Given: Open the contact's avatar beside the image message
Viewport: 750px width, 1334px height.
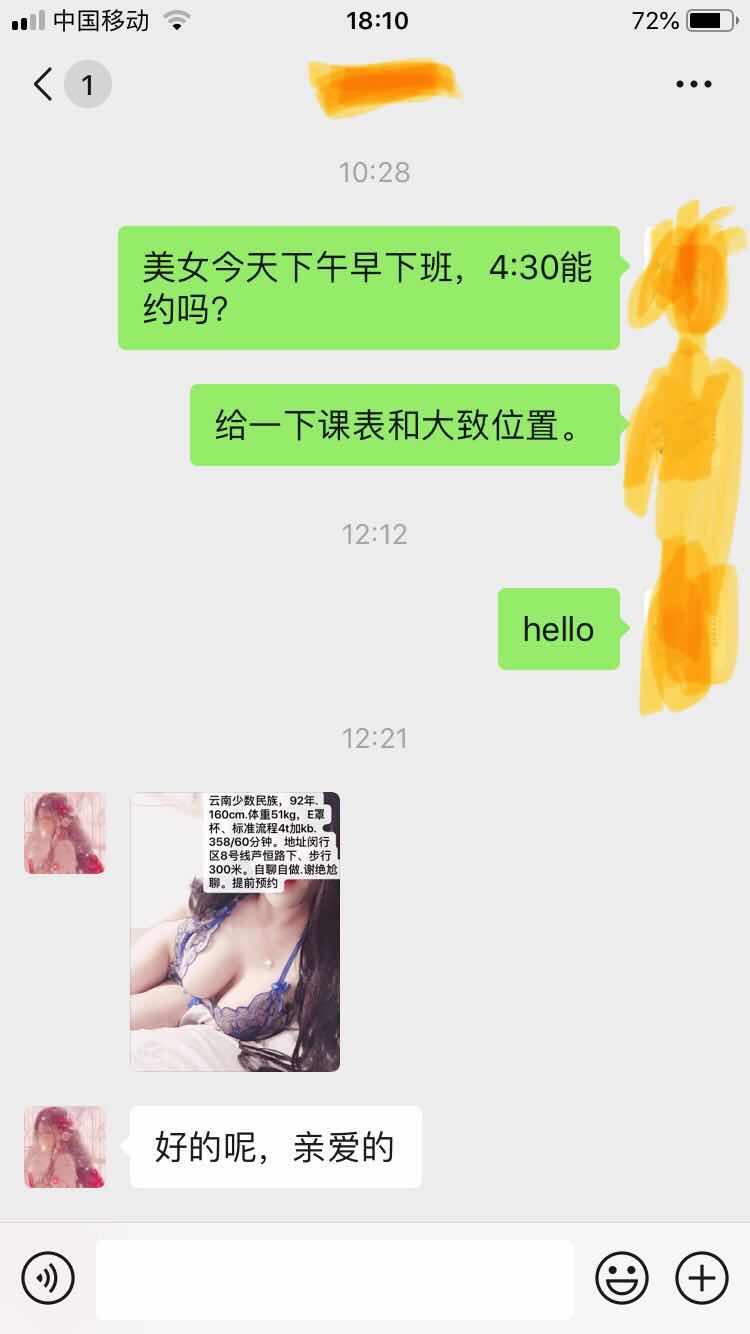Looking at the screenshot, I should coord(65,833).
